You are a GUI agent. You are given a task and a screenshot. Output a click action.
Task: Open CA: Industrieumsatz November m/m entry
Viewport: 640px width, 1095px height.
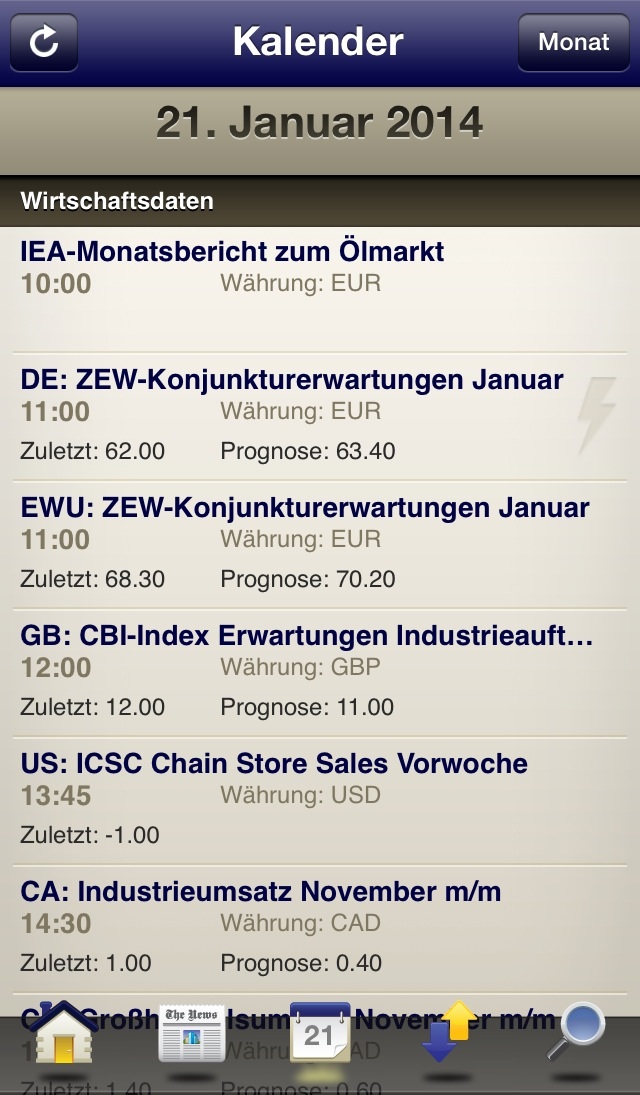320,927
